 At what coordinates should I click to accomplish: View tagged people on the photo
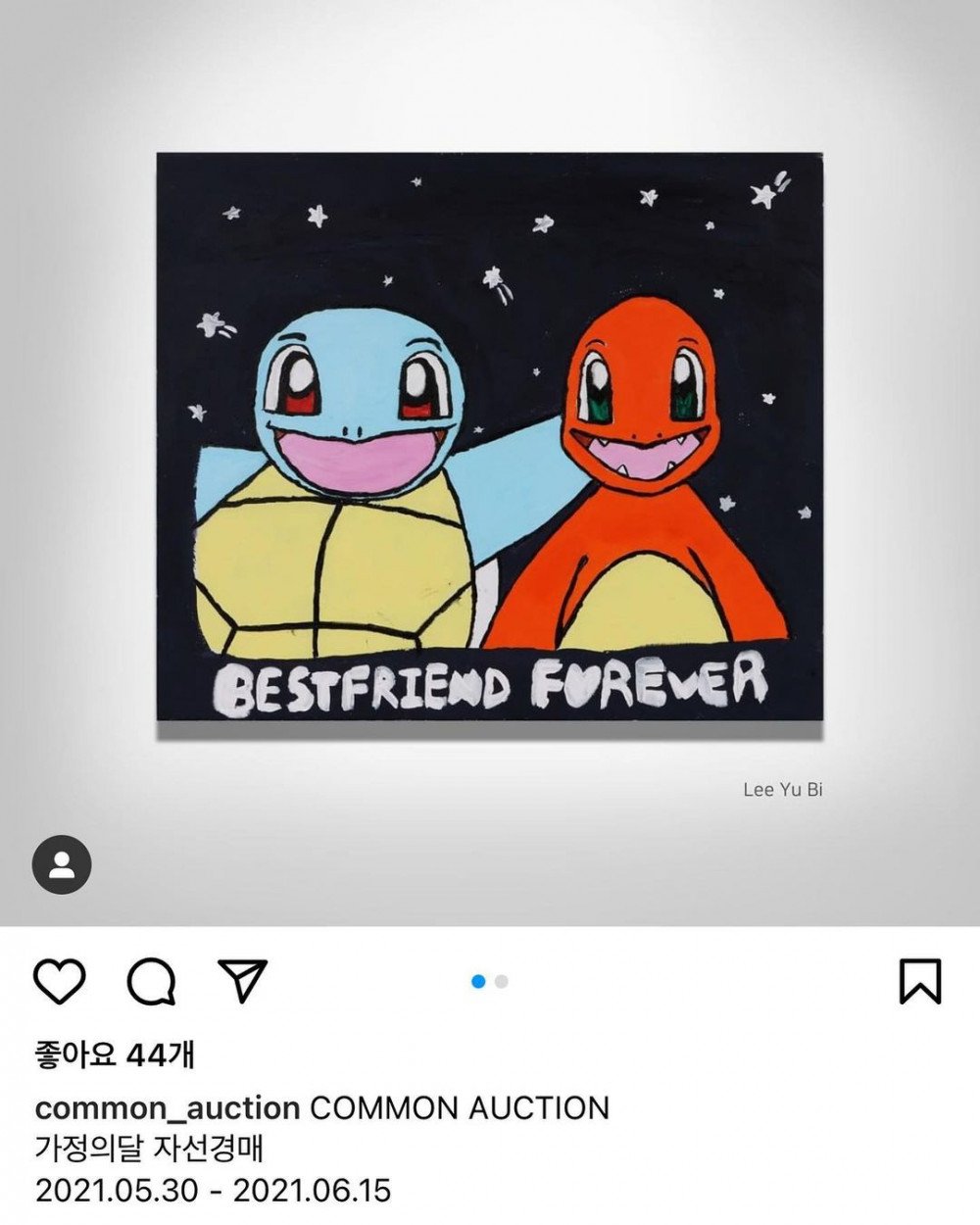point(62,865)
